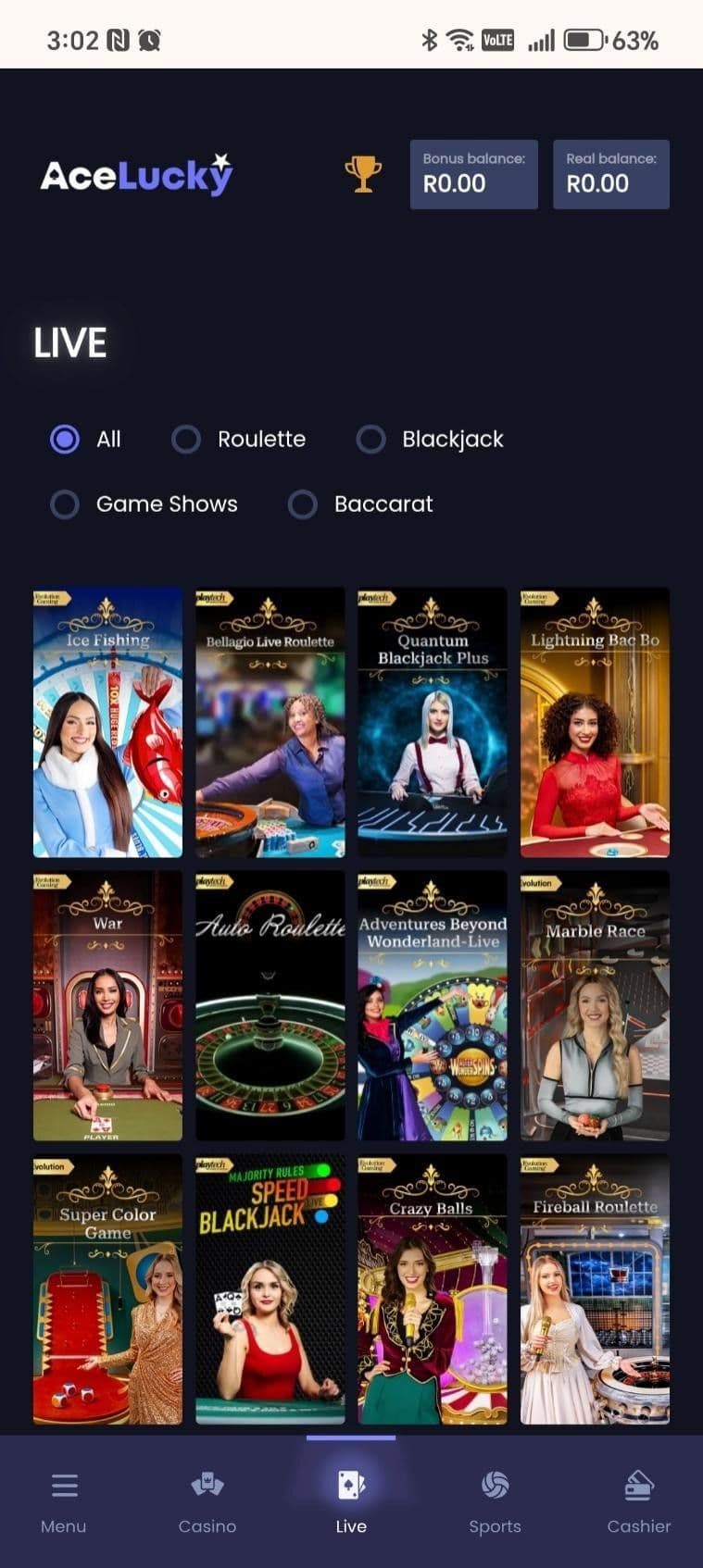703x1568 pixels.
Task: Filter games by Baccarat
Action: tap(303, 504)
